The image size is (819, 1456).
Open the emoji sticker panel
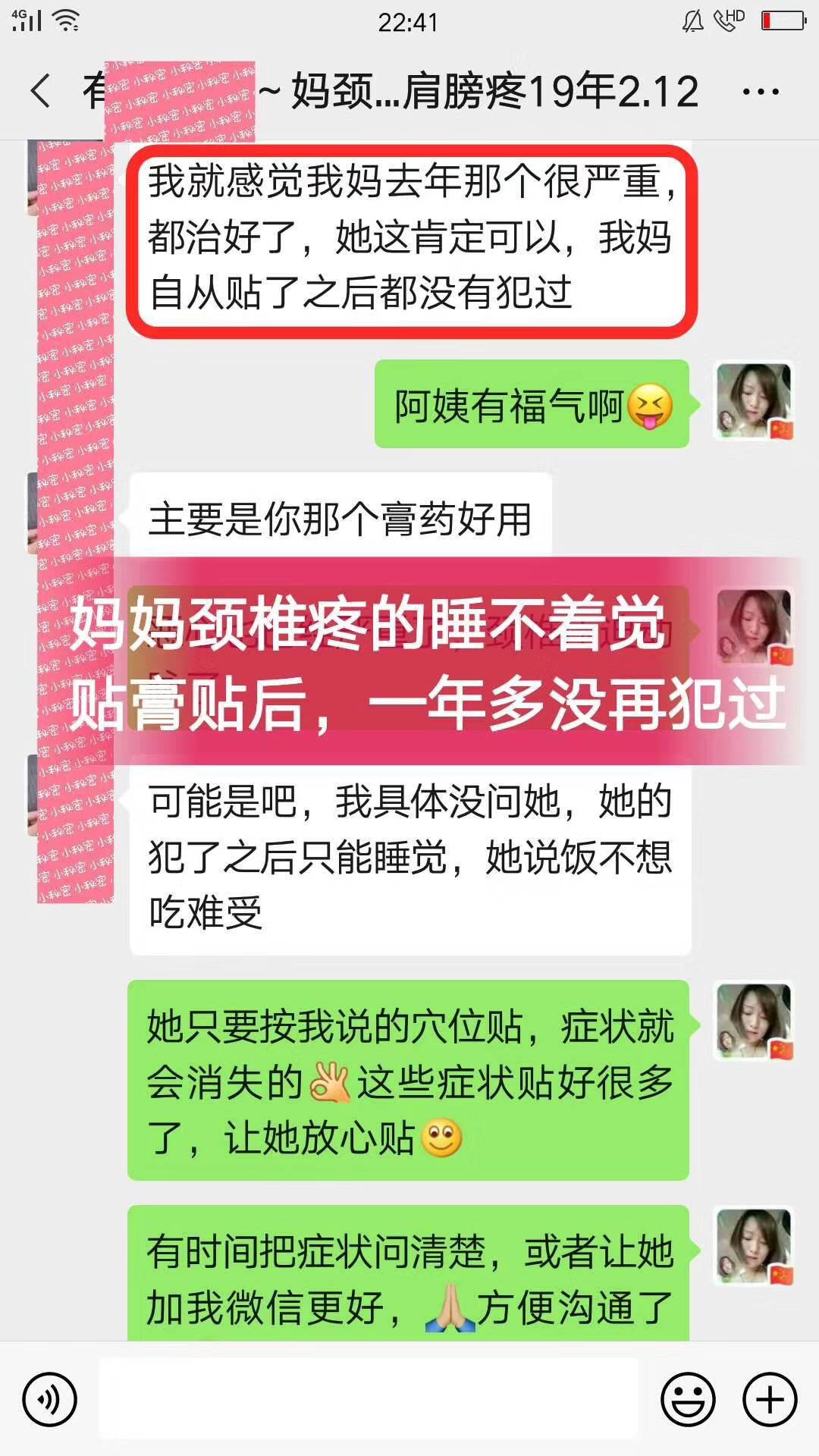pos(688,1399)
